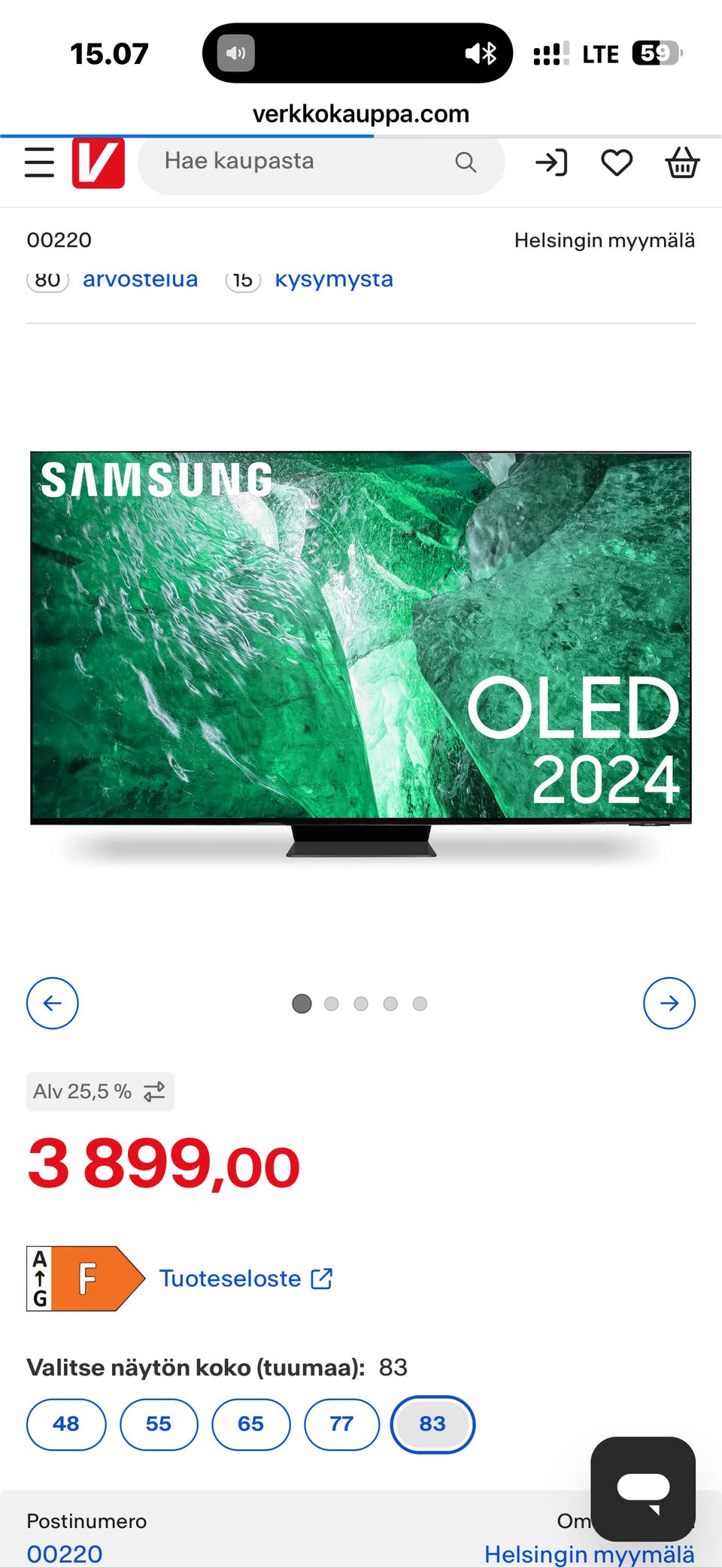
Task: Tap the Verkkokauppa home logo
Action: (99, 162)
